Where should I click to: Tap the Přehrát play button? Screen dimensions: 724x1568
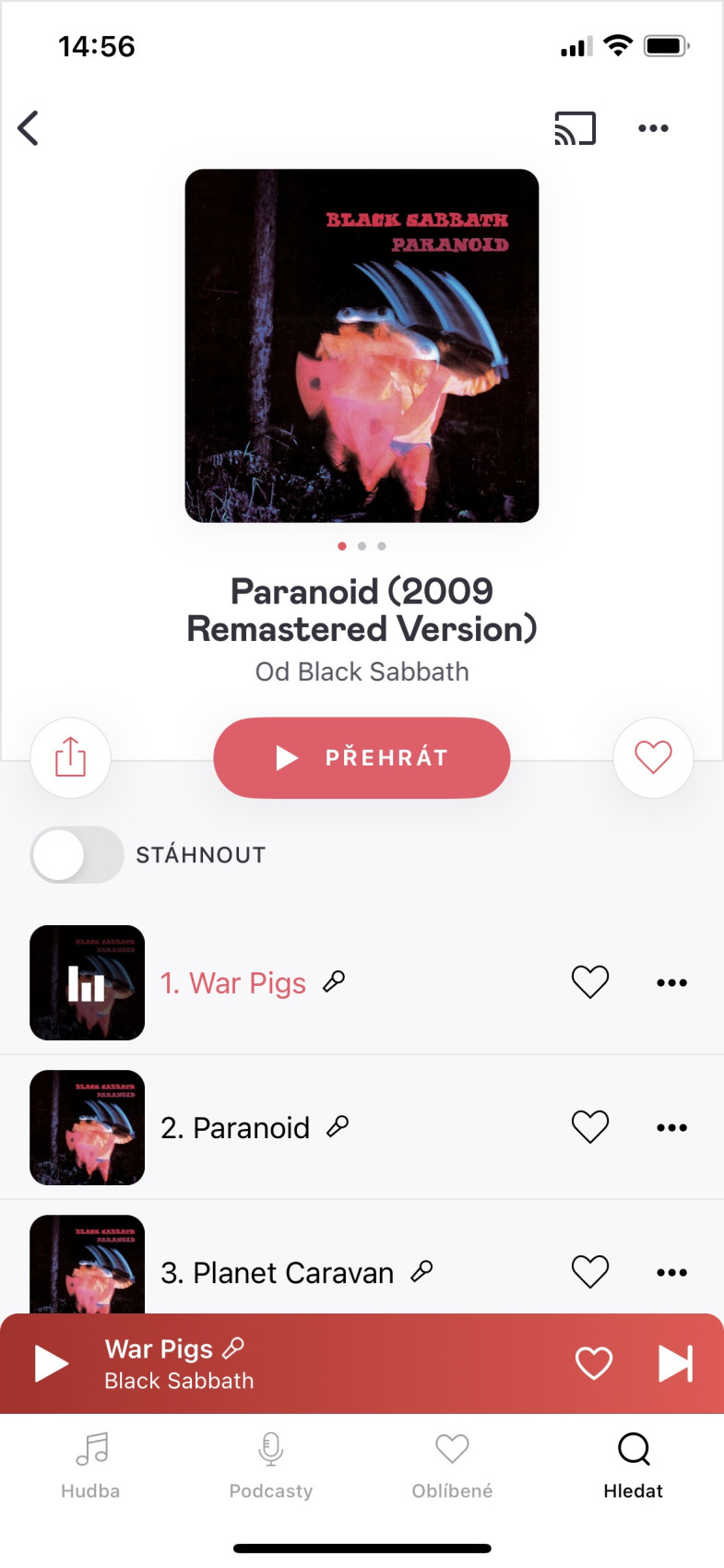click(362, 757)
